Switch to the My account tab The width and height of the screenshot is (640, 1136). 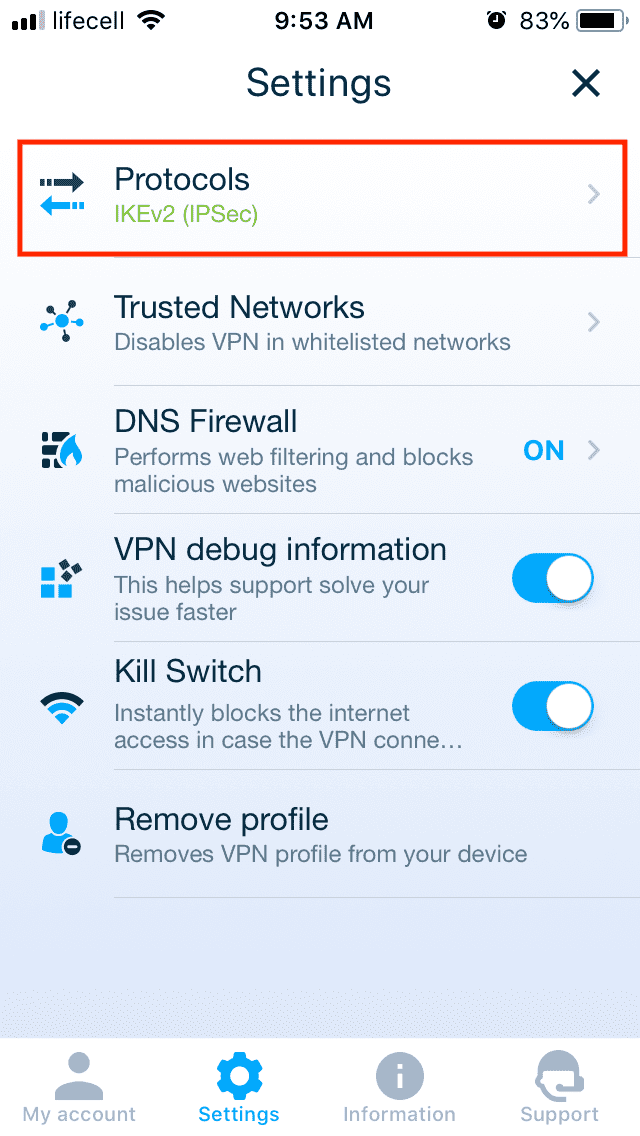point(80,1088)
